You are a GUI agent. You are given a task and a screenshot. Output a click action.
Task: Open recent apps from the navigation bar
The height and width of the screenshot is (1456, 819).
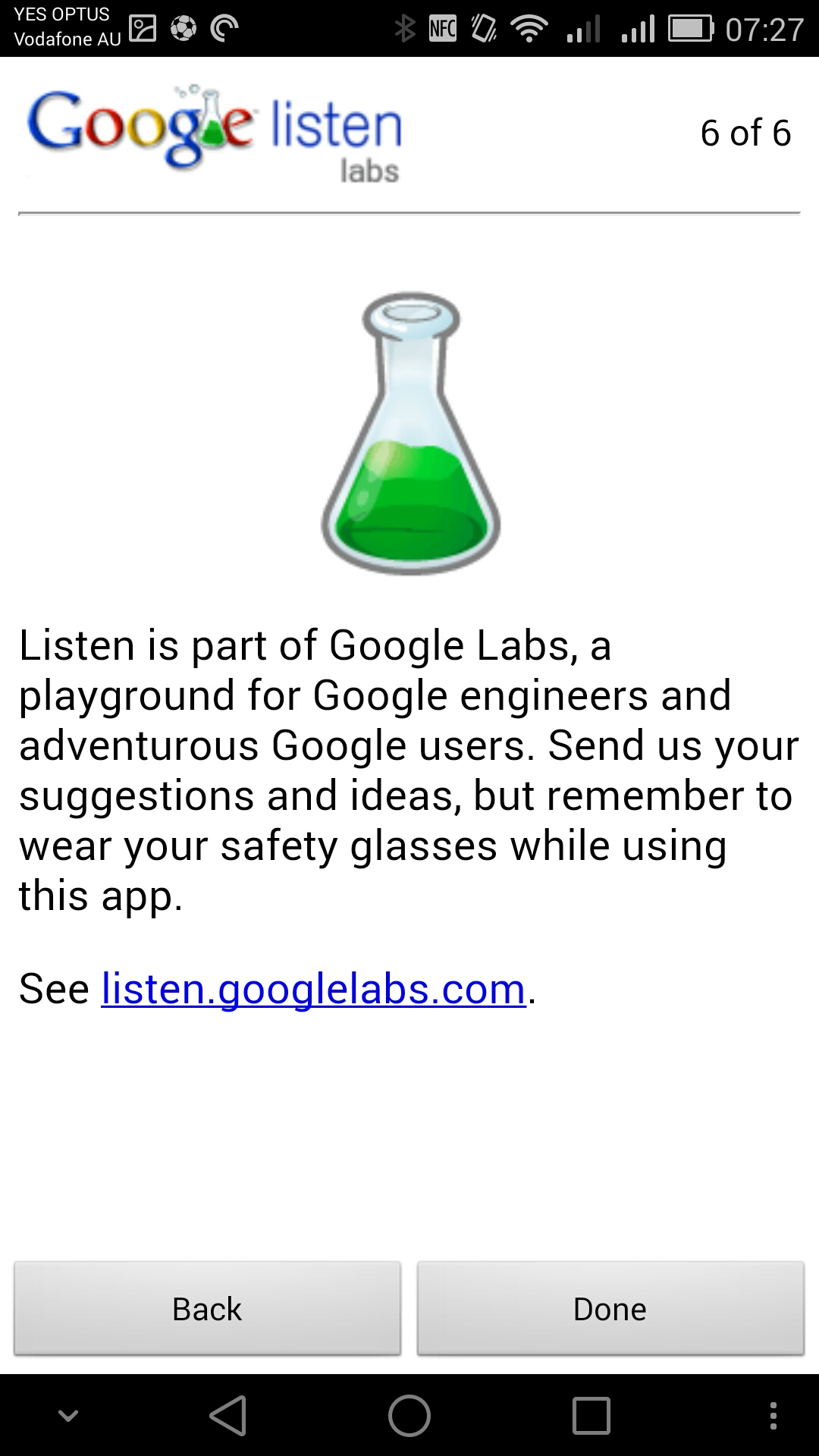591,1416
